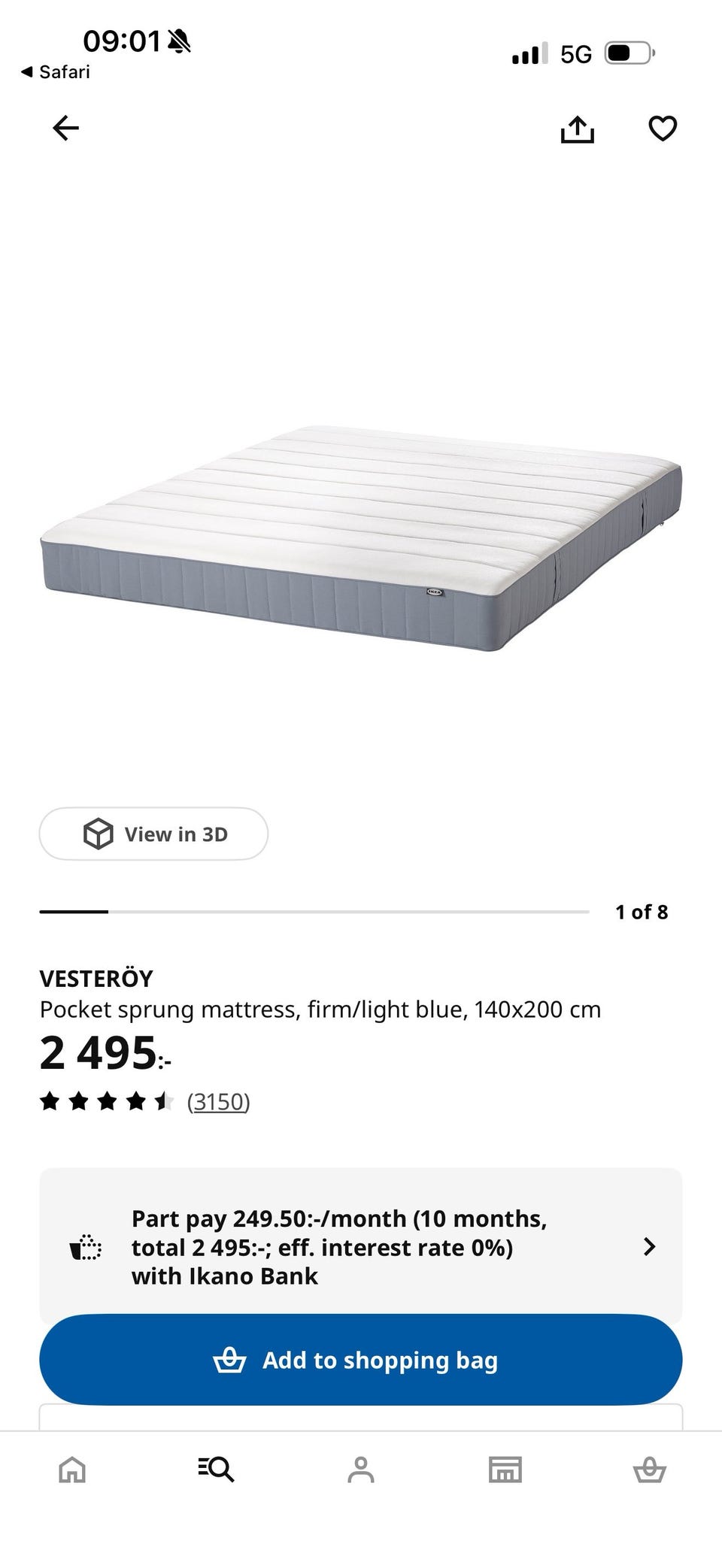Return to Safari via status bar link
Screen dimensions: 722x1568
click(55, 72)
